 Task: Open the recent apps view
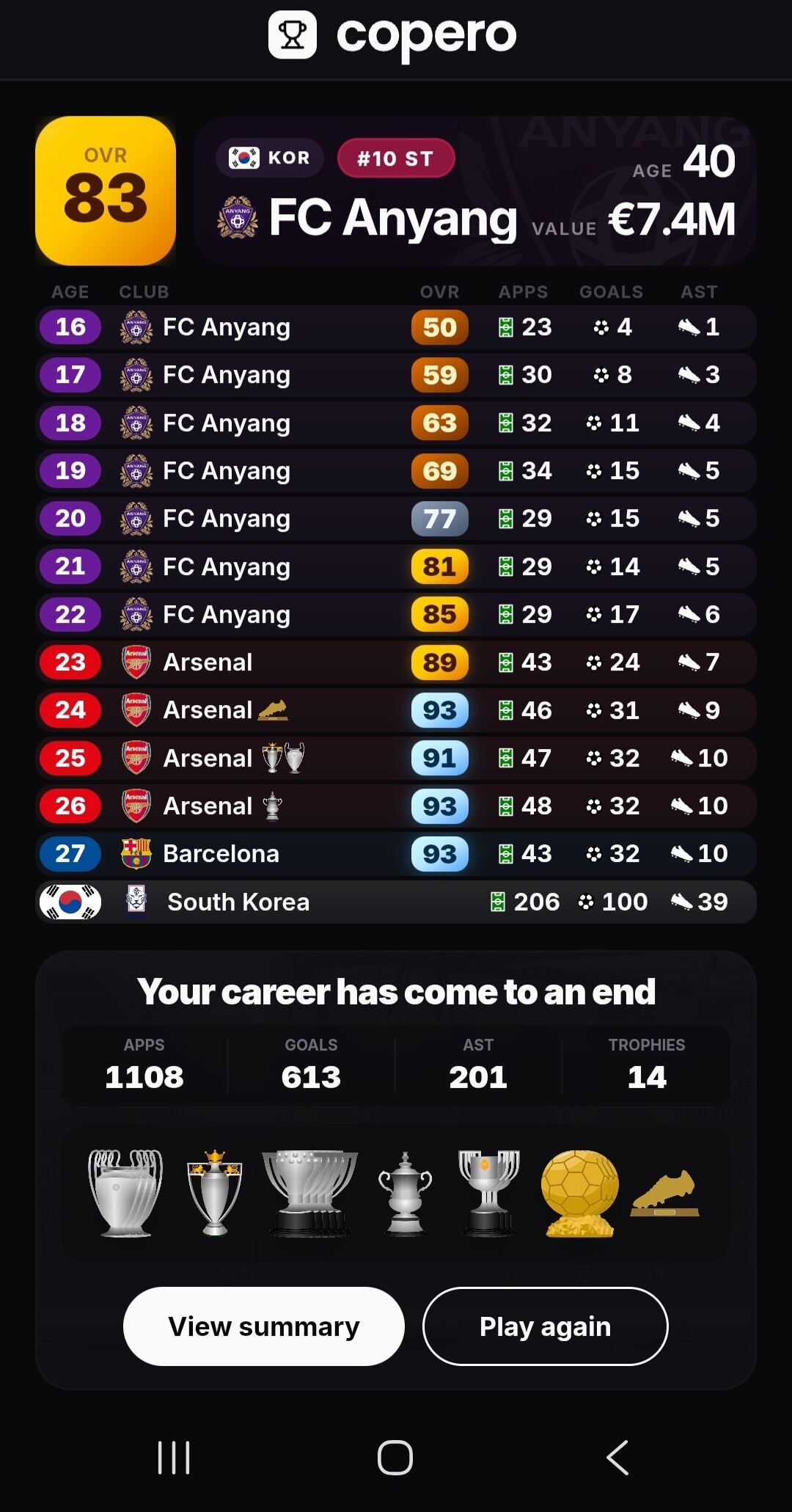pos(174,1457)
